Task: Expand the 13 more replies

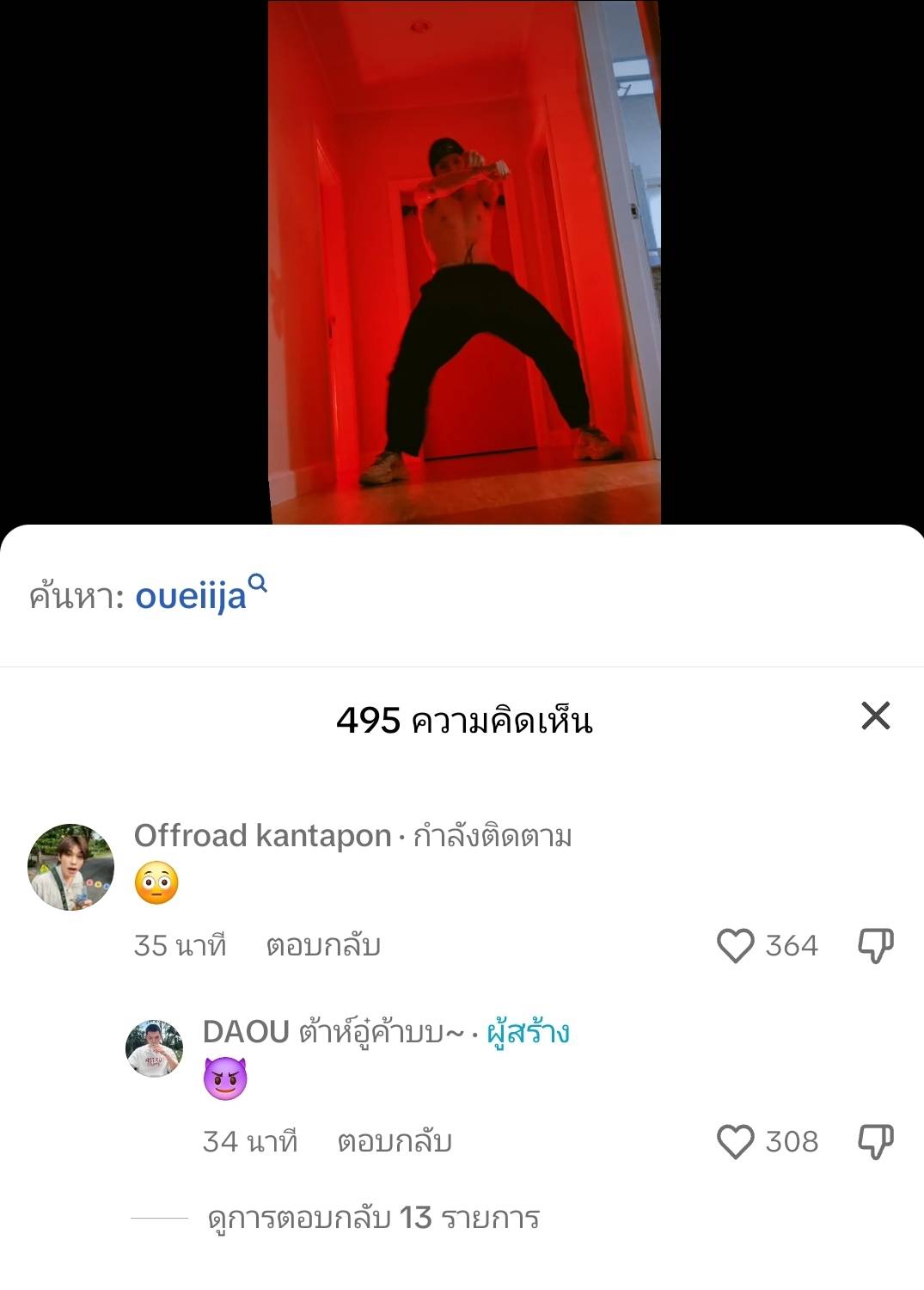Action: (373, 1219)
